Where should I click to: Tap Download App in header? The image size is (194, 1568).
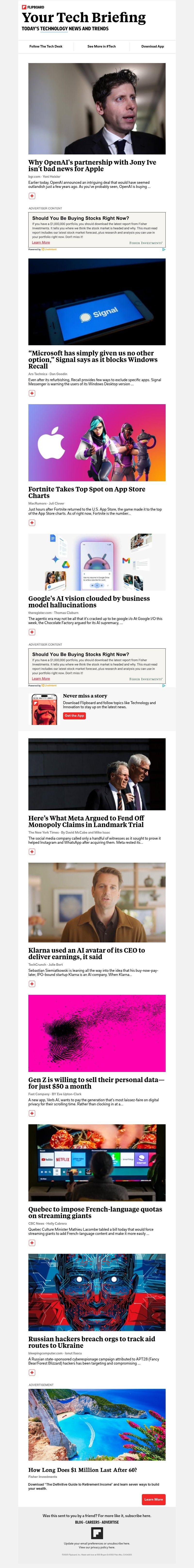tap(152, 46)
